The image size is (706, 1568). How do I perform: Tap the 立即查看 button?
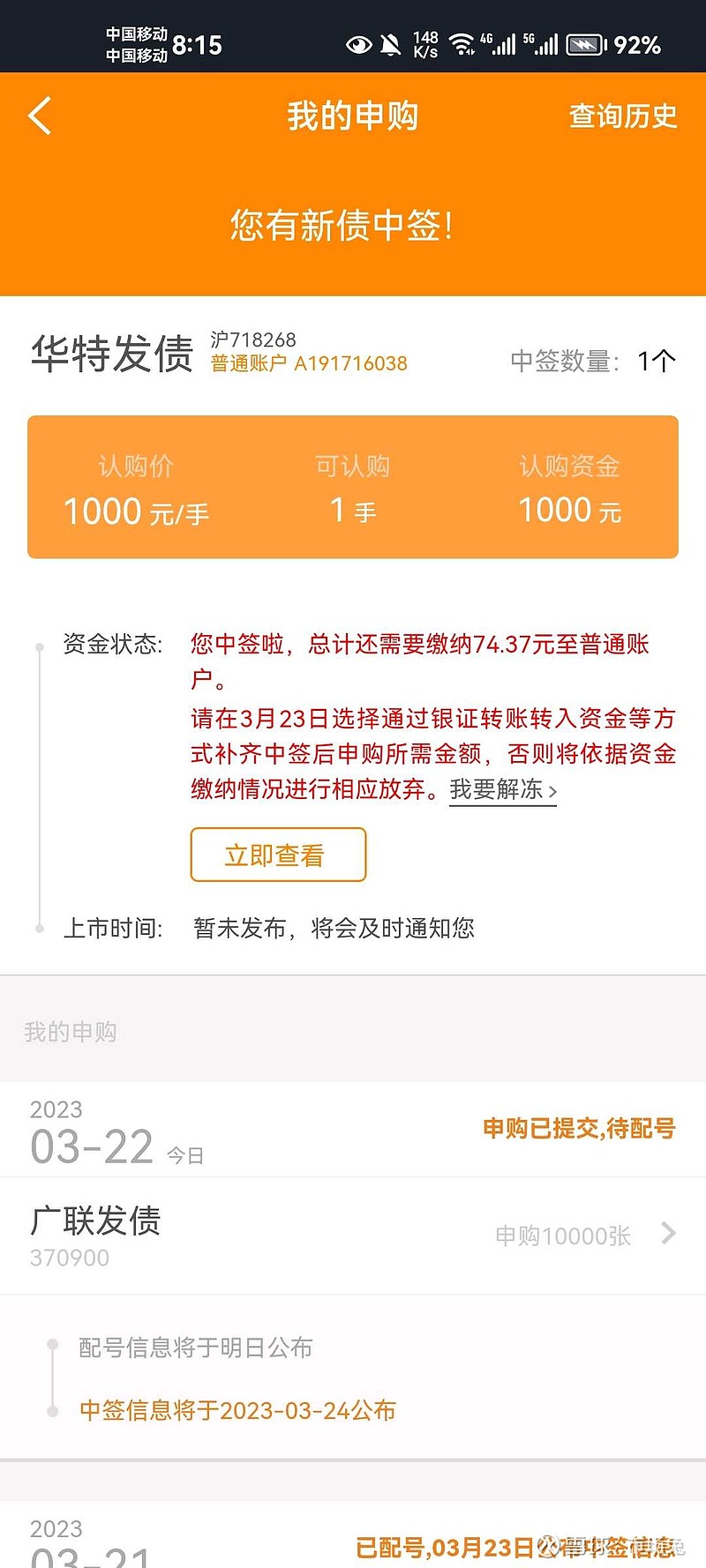pyautogui.click(x=278, y=855)
